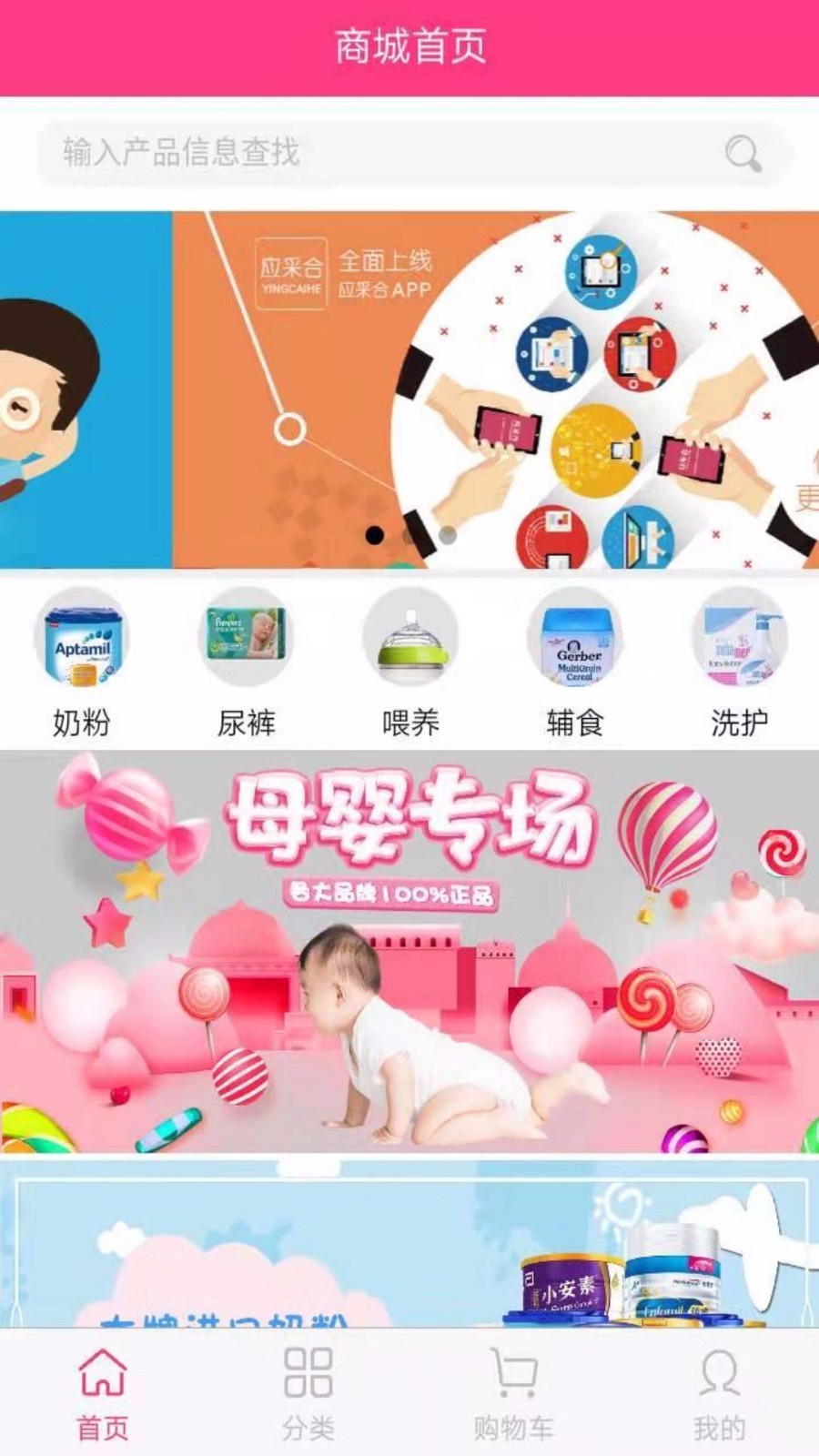Open the 母婴专场 promotion banner
Viewport: 819px width, 1456px height.
(x=409, y=951)
